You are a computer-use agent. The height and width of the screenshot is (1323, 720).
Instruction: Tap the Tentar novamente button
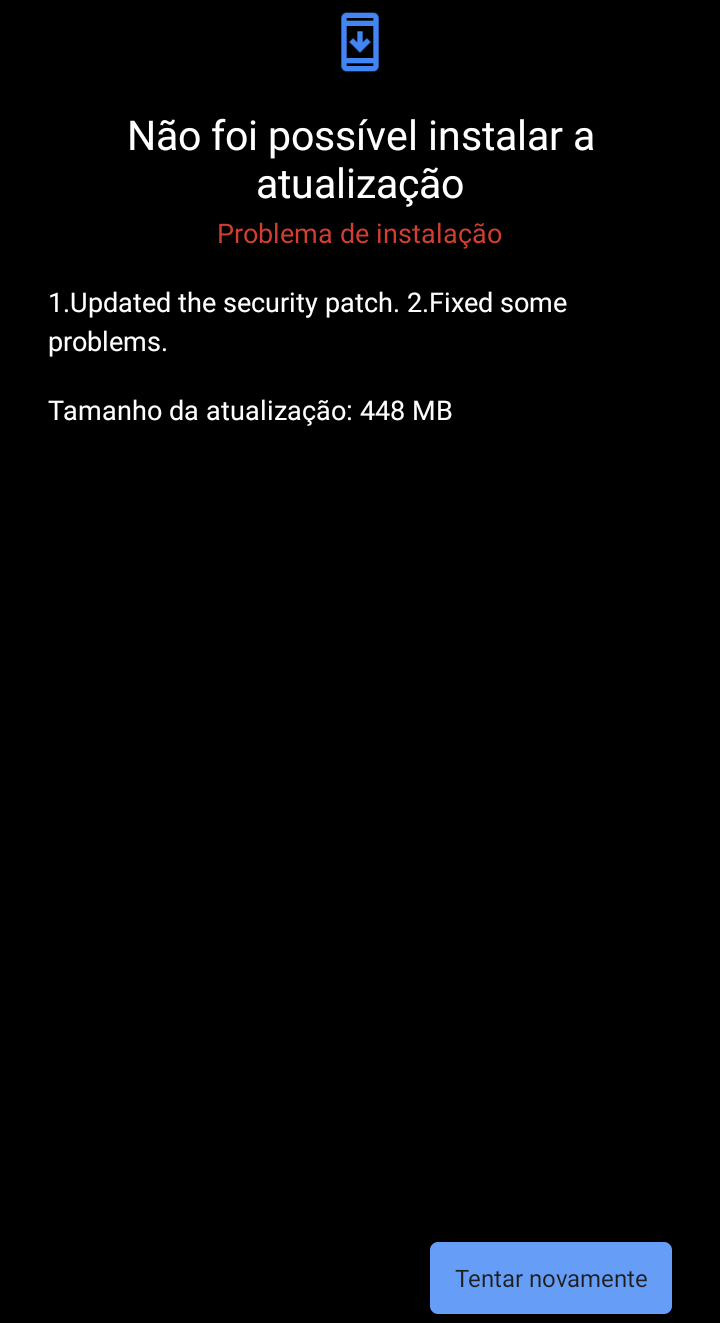click(551, 1278)
